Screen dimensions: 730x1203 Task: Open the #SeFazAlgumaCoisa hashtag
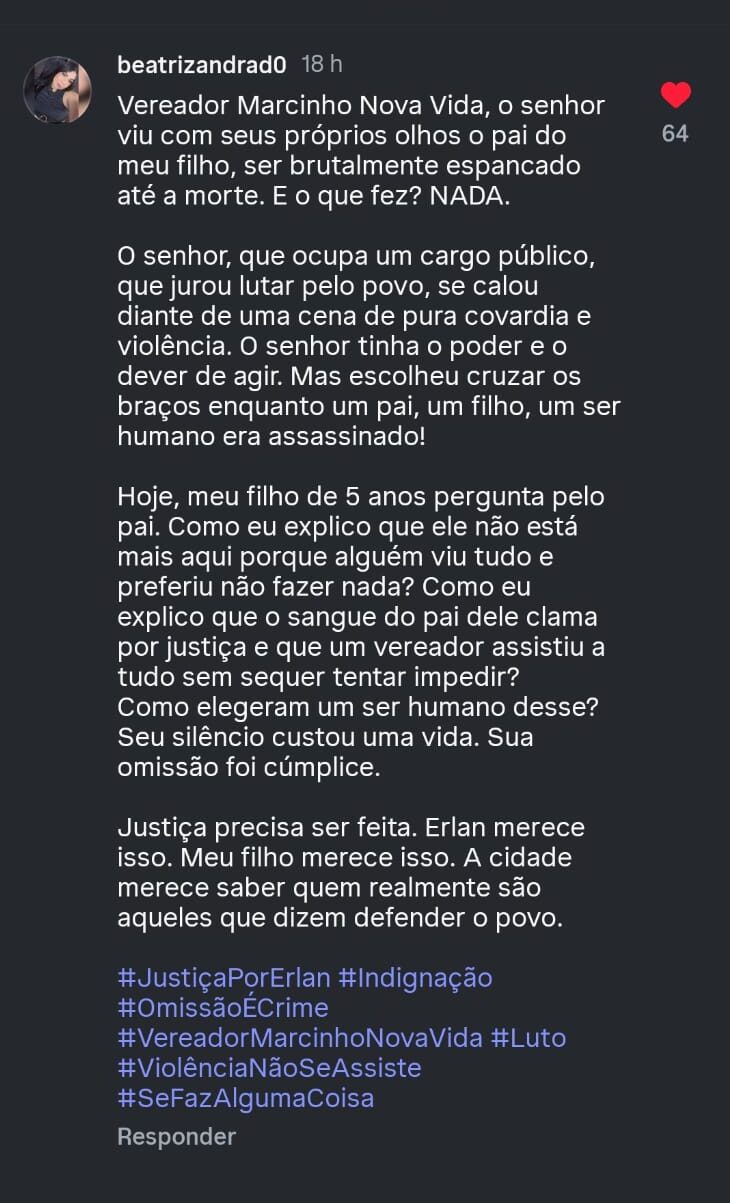coord(245,1098)
